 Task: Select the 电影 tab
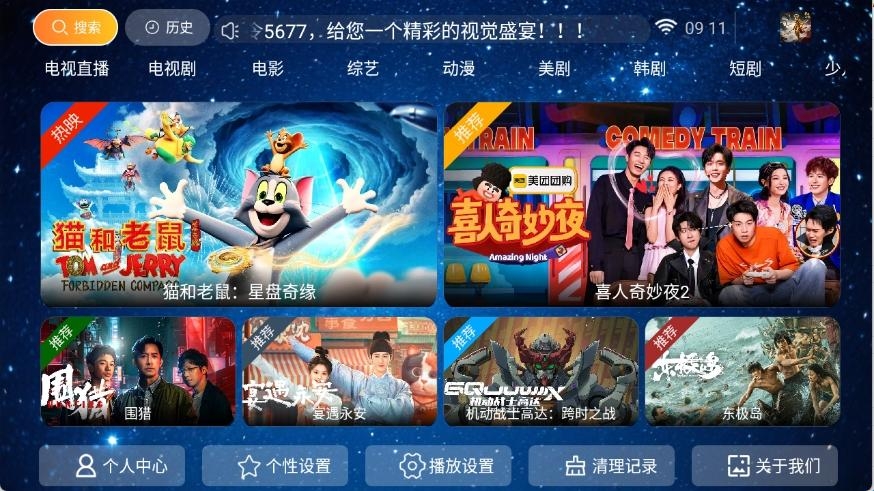click(267, 69)
